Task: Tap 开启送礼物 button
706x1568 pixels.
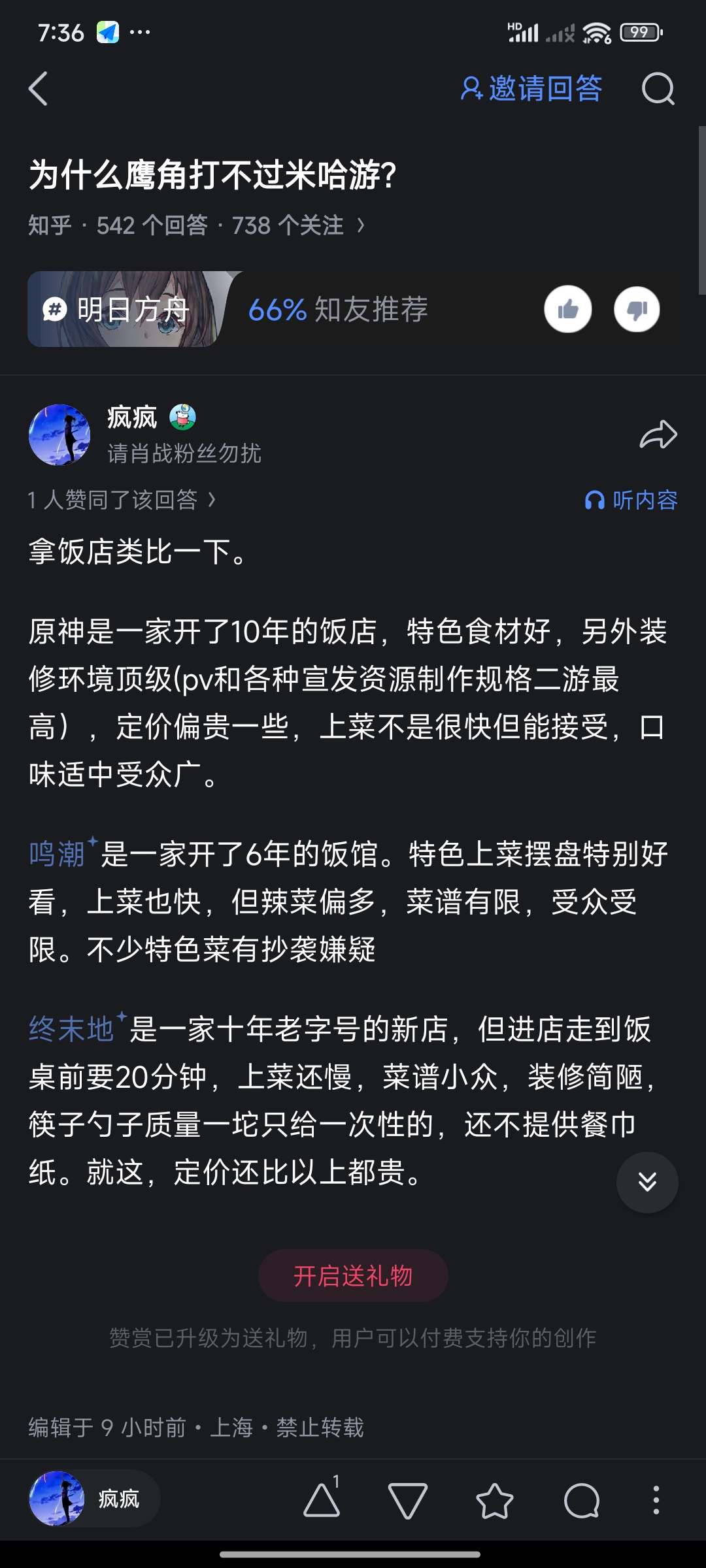Action: (353, 1275)
